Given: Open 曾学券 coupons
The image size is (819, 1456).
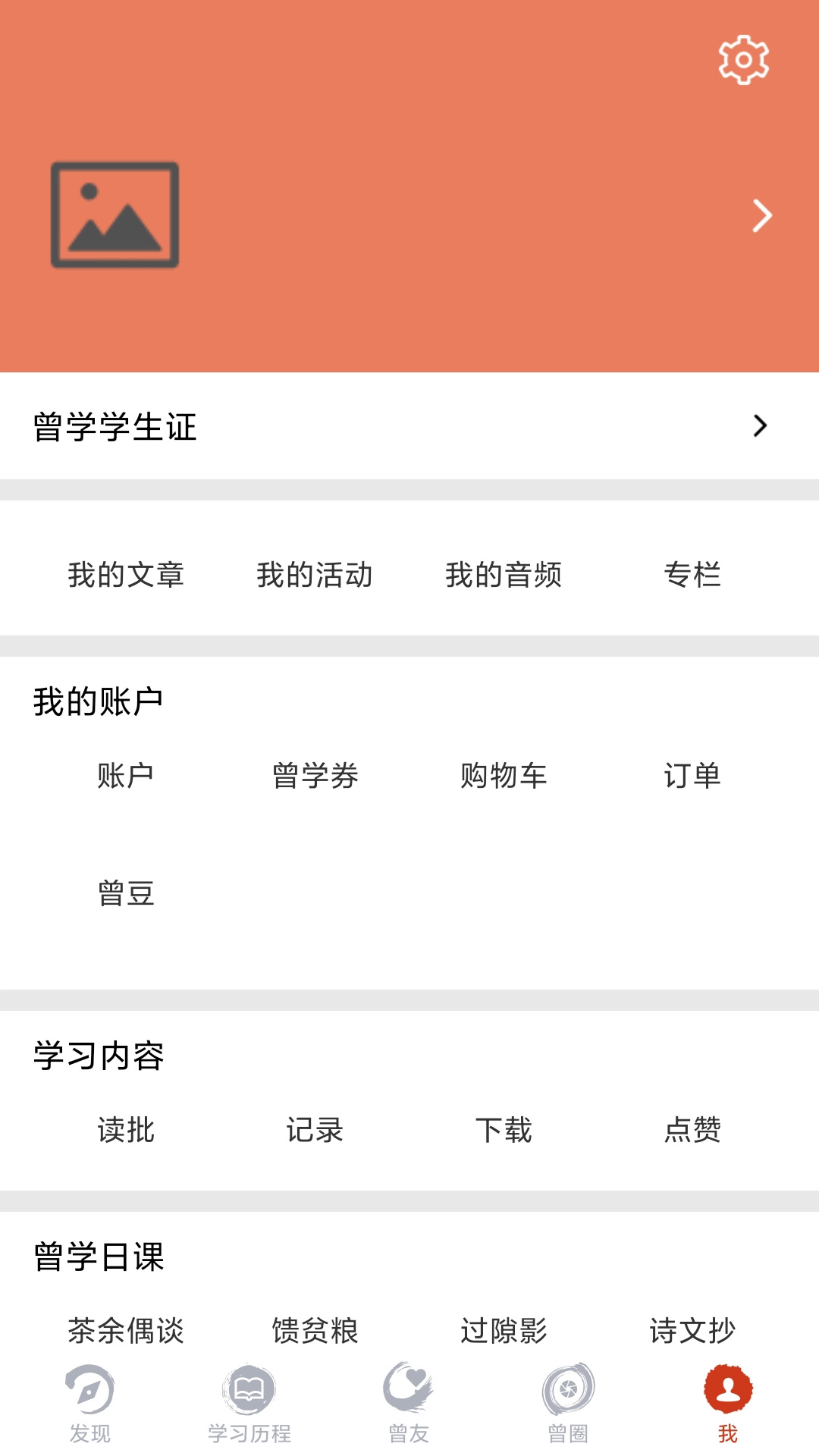Looking at the screenshot, I should point(314,774).
